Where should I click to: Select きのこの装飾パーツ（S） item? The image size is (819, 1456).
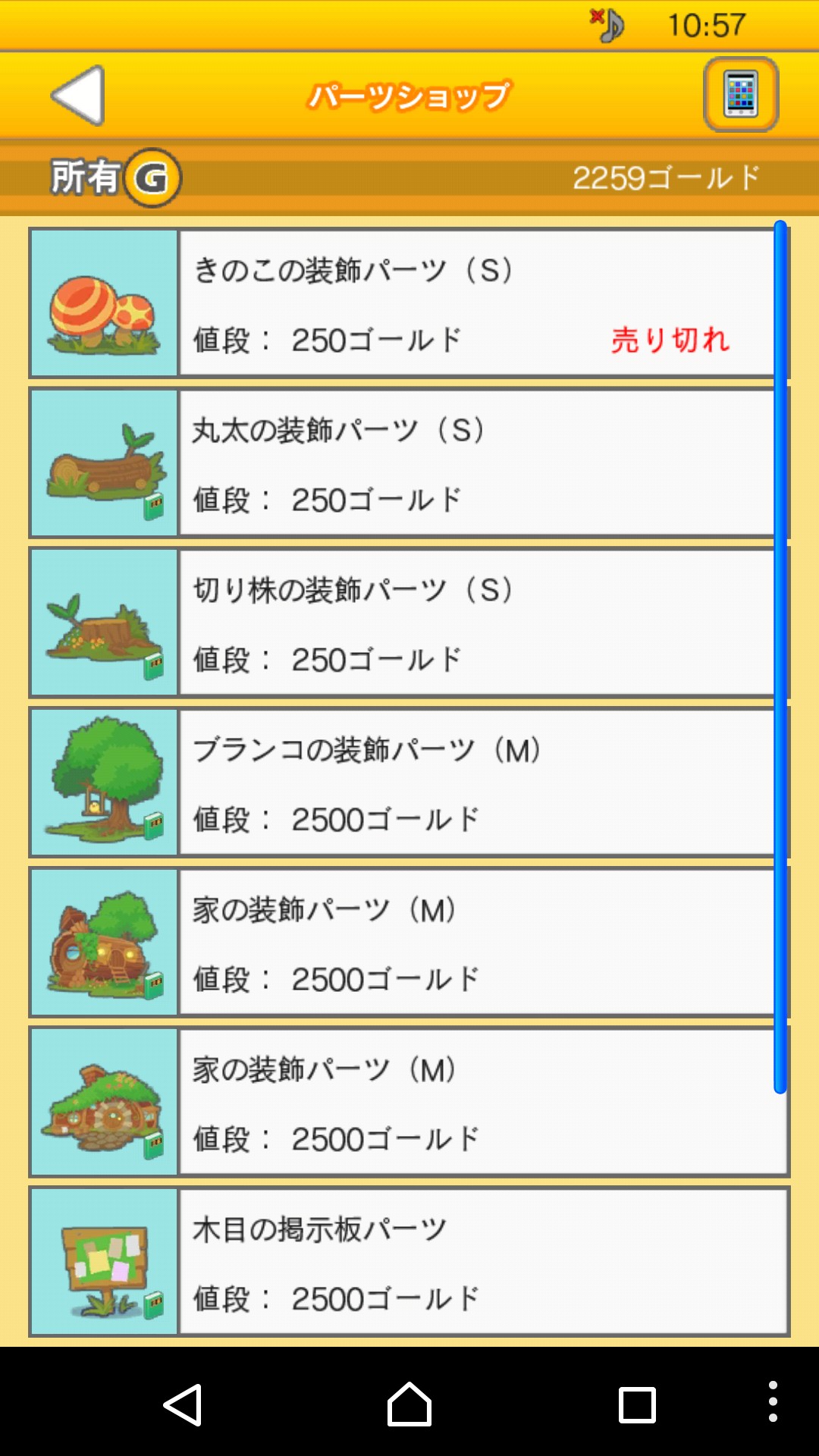point(408,303)
